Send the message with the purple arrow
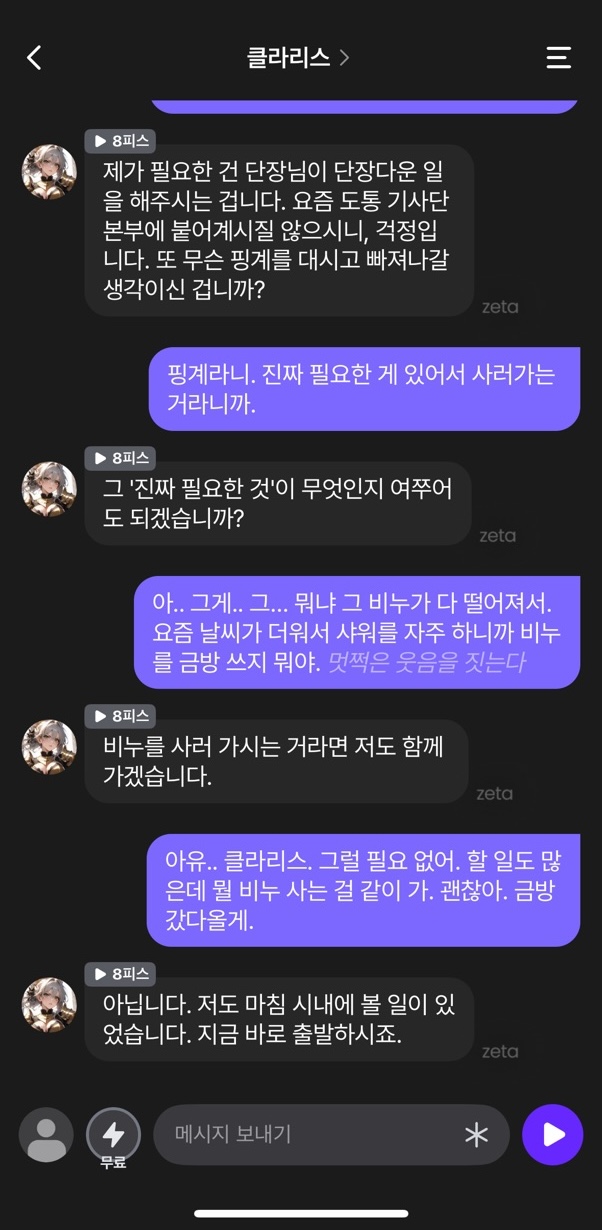This screenshot has height=1230, width=602. point(552,1135)
